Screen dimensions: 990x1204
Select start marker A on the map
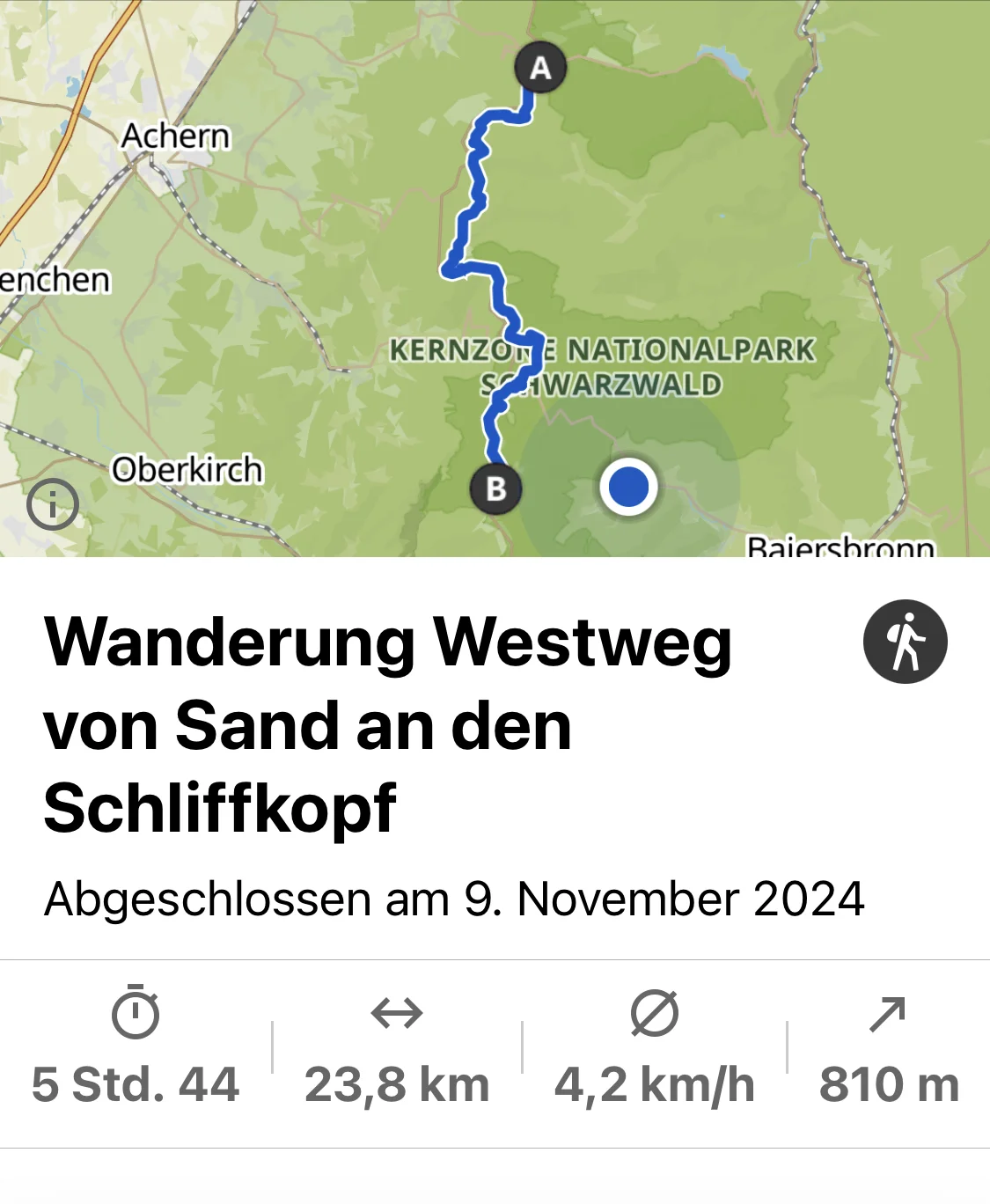[x=539, y=68]
